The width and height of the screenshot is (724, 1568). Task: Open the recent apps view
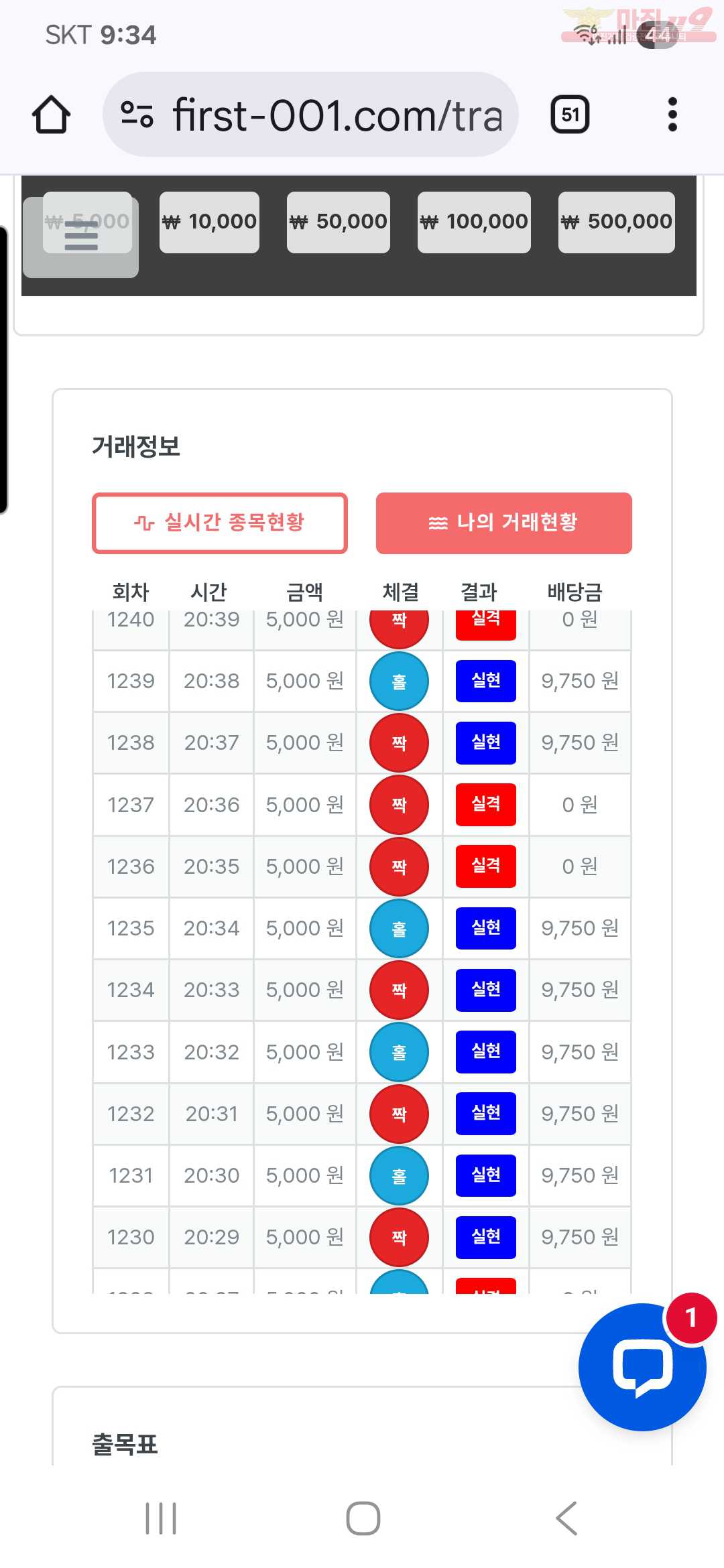click(x=161, y=1518)
